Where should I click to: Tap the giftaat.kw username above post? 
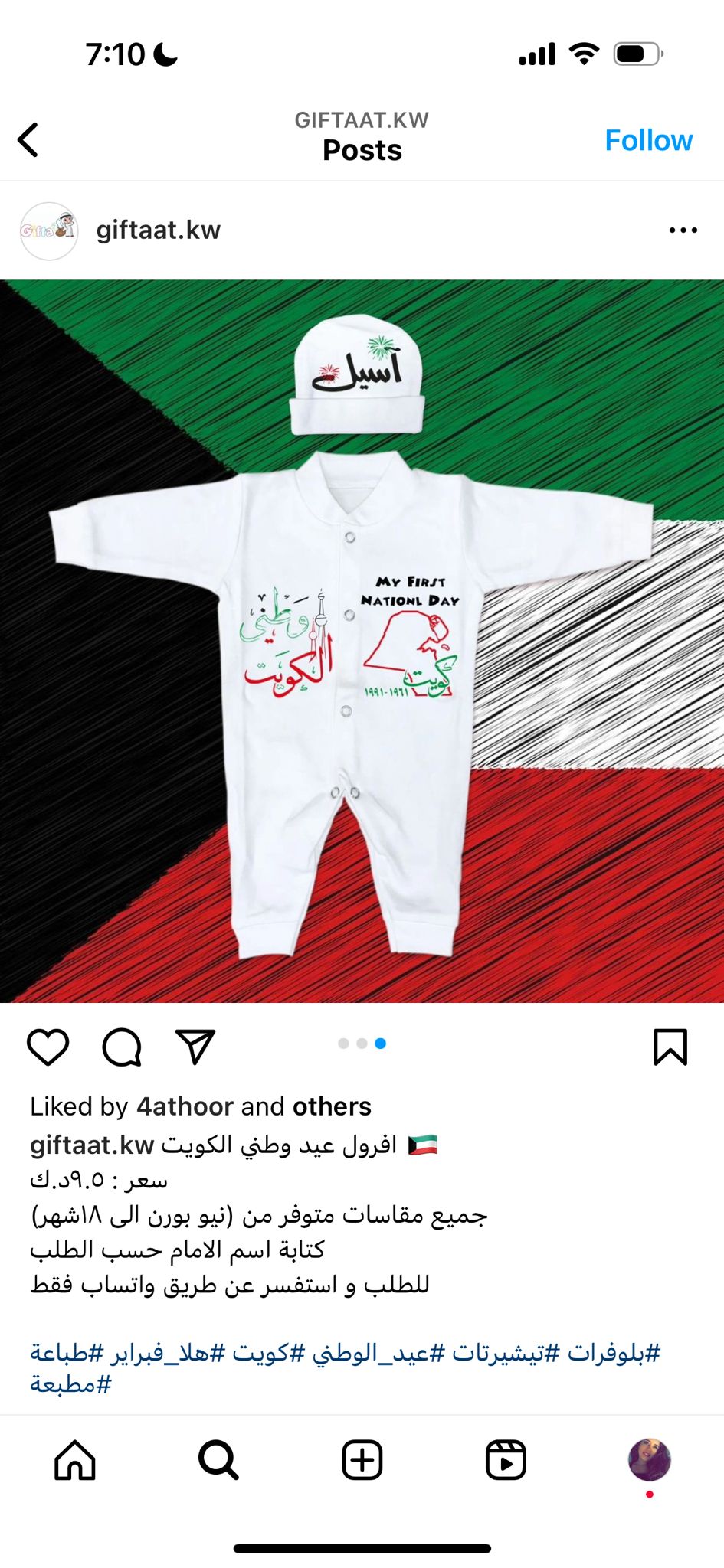[x=158, y=230]
